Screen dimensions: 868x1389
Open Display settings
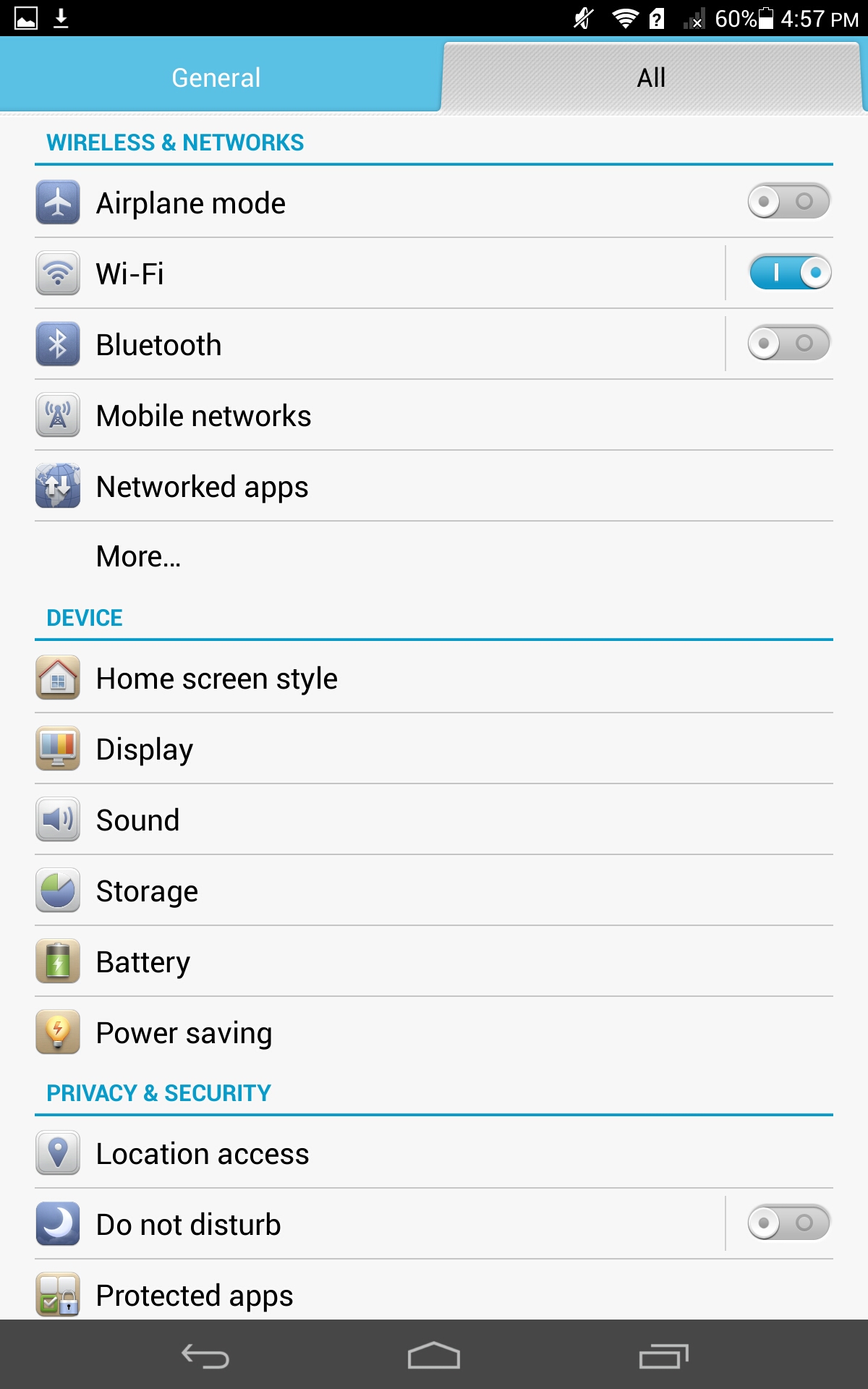[145, 749]
